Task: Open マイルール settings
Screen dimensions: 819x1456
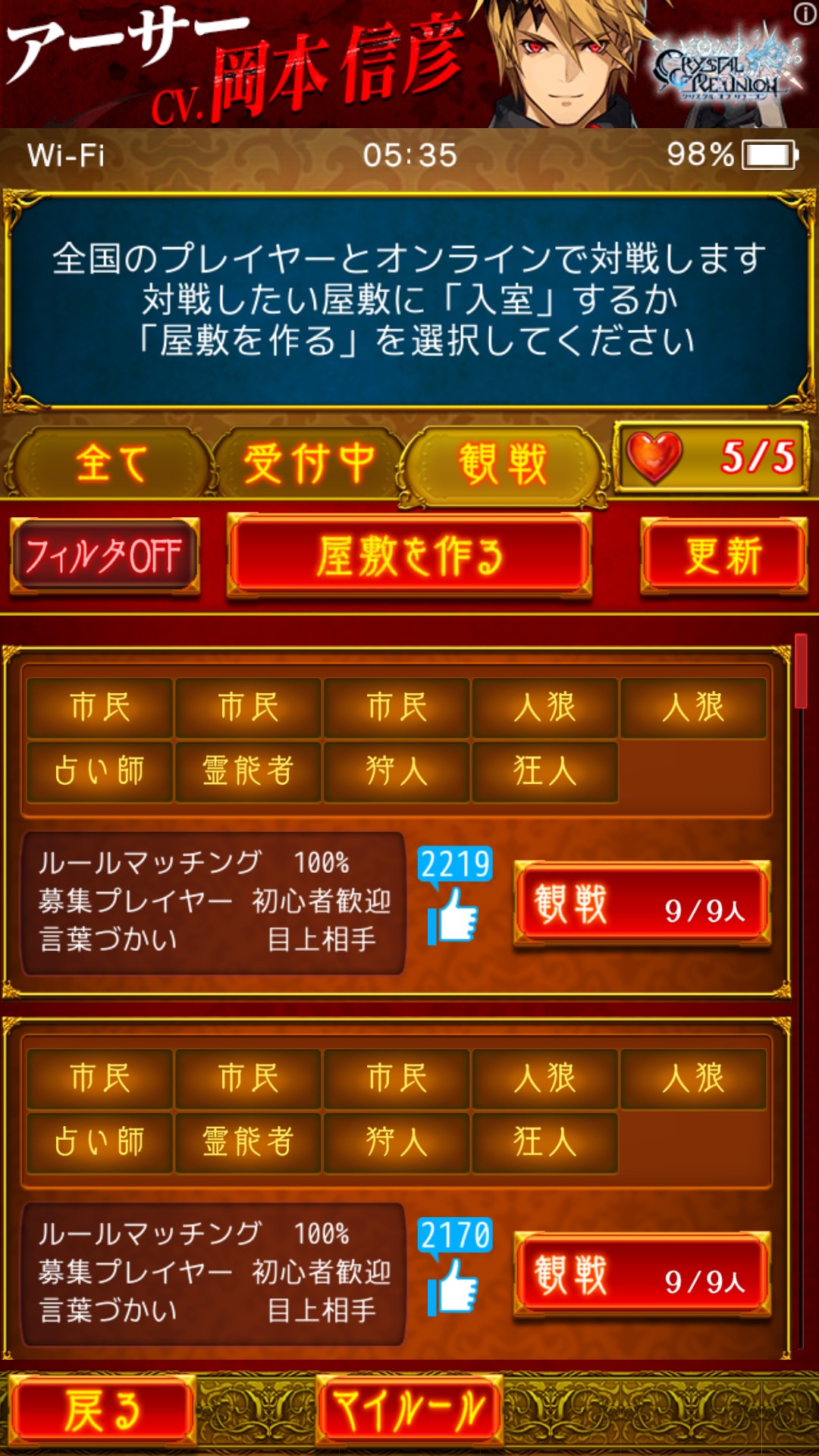Action: [409, 1411]
